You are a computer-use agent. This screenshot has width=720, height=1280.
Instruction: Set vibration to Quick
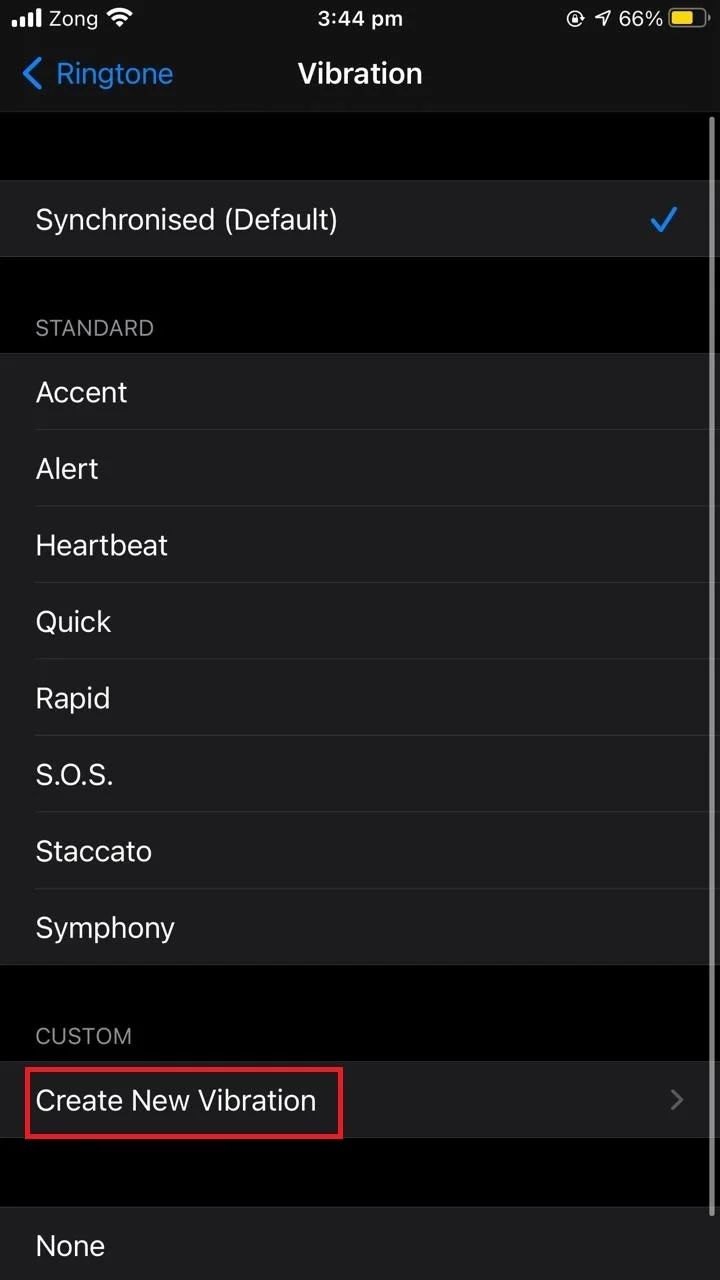pos(360,621)
